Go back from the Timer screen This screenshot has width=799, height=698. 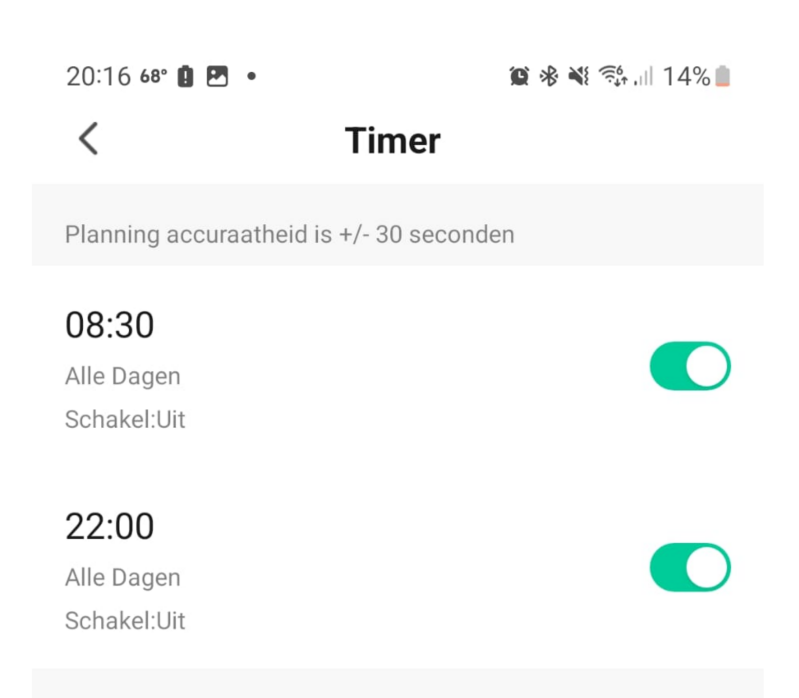[x=89, y=139]
